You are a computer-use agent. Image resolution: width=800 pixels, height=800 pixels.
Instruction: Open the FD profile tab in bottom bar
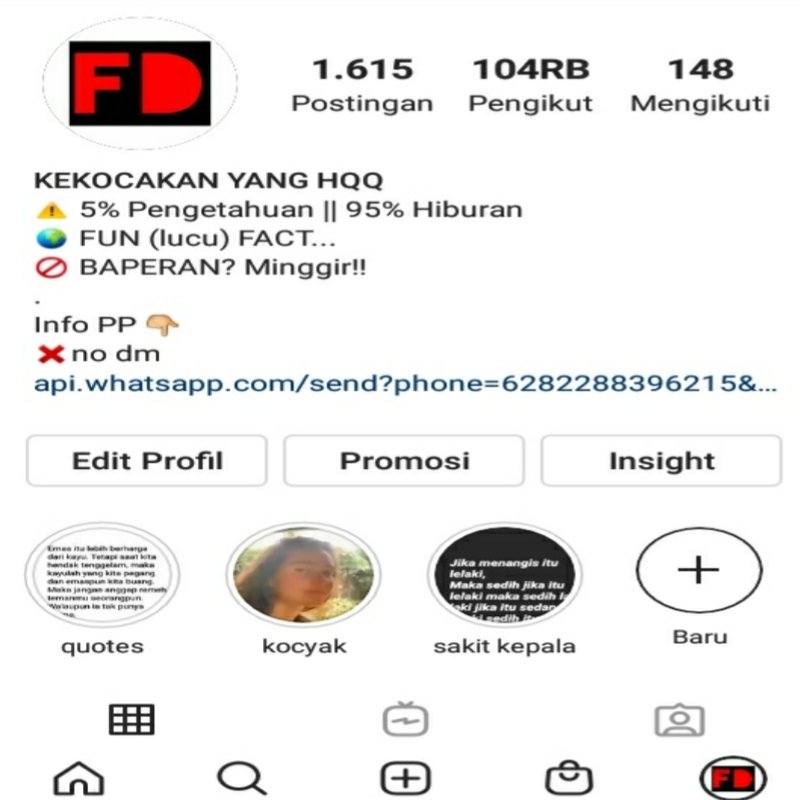point(732,777)
